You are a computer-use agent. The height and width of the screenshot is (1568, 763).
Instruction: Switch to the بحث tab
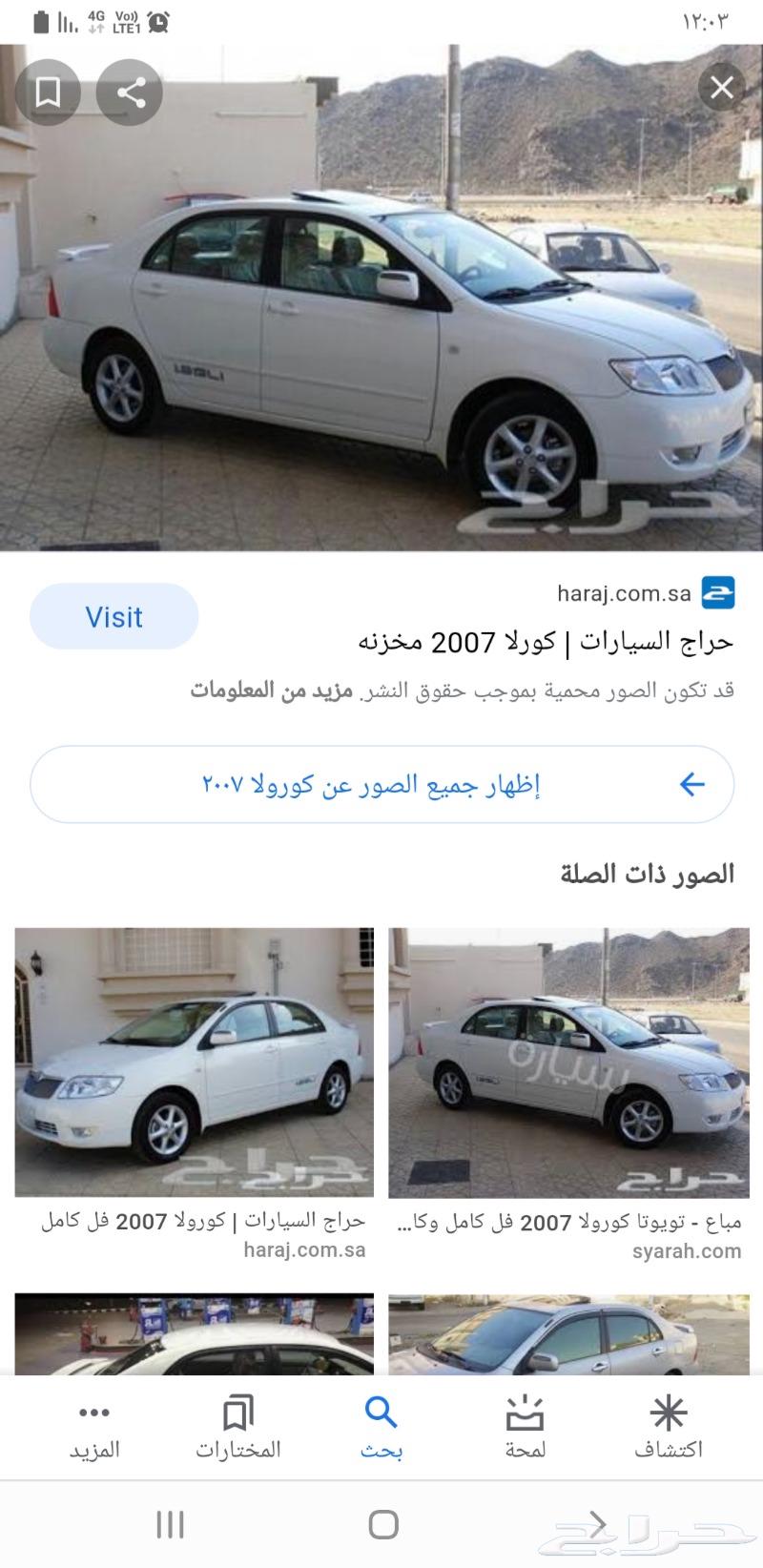point(381,1428)
